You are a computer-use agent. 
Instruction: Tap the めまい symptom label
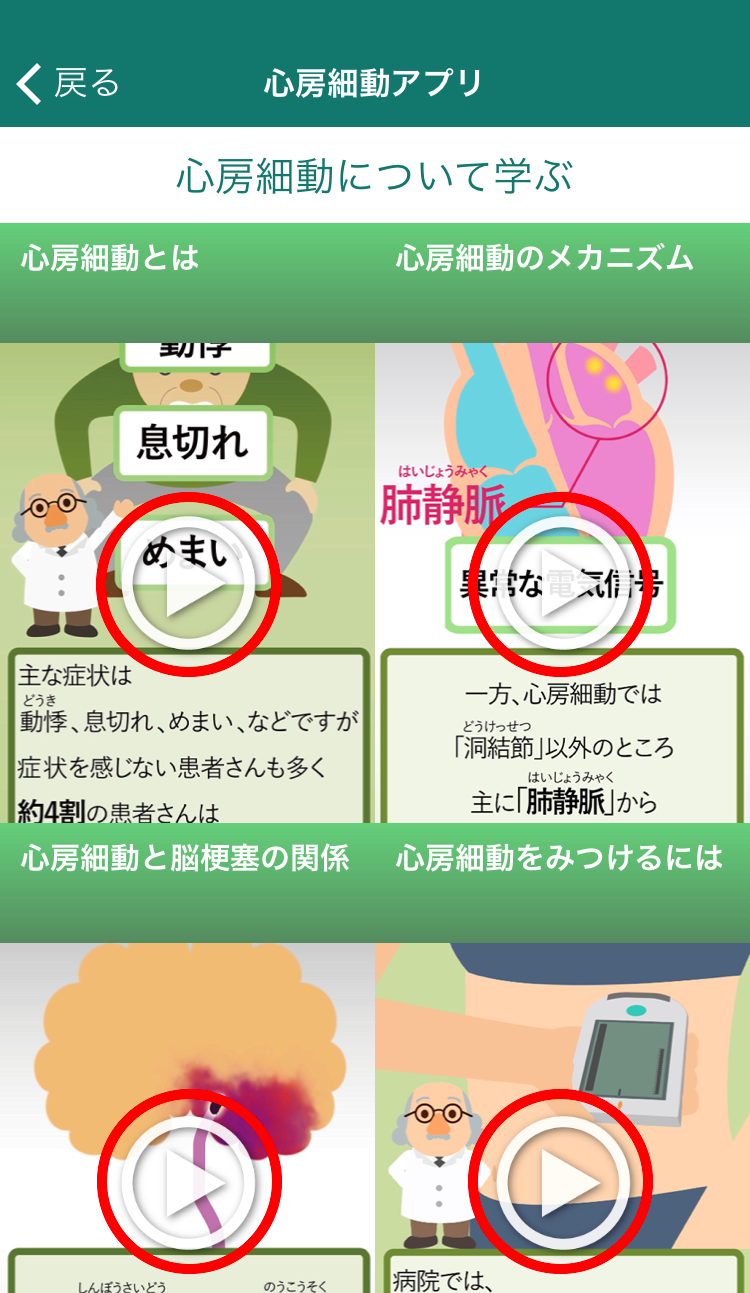pos(186,553)
